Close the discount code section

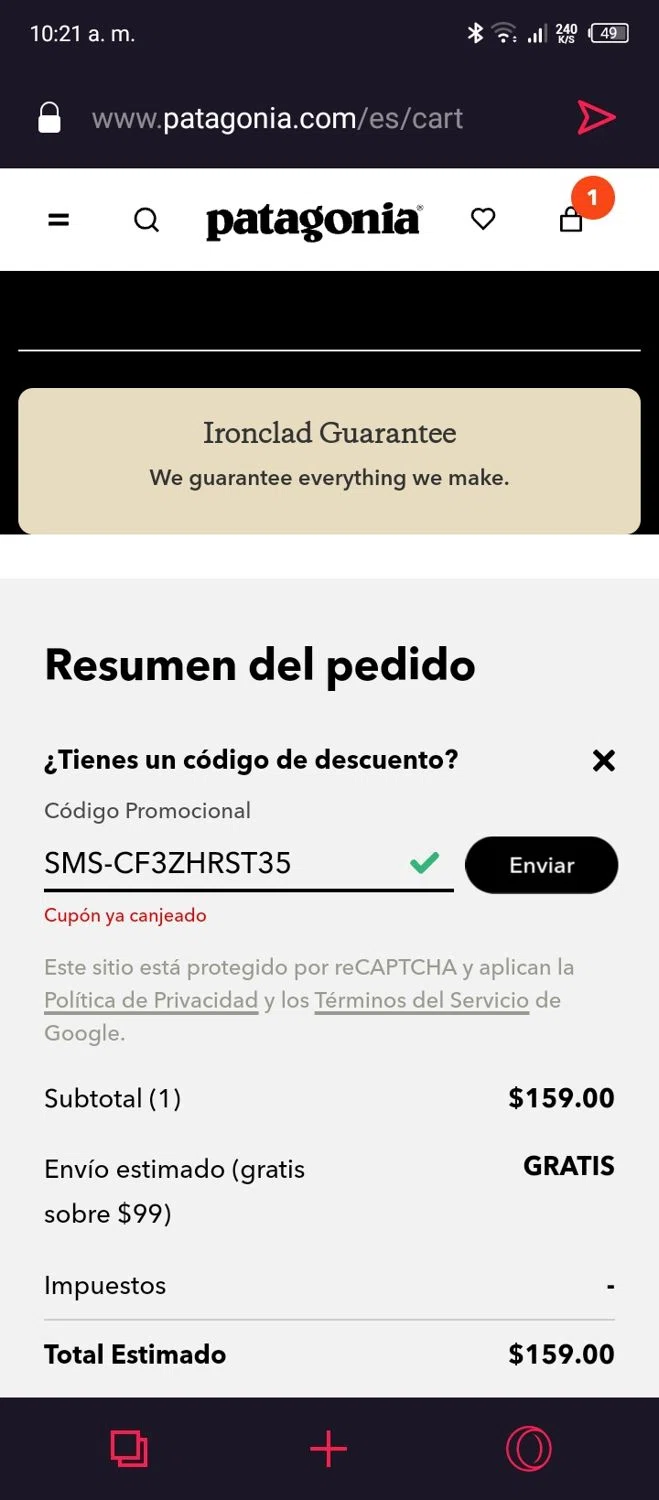point(603,761)
